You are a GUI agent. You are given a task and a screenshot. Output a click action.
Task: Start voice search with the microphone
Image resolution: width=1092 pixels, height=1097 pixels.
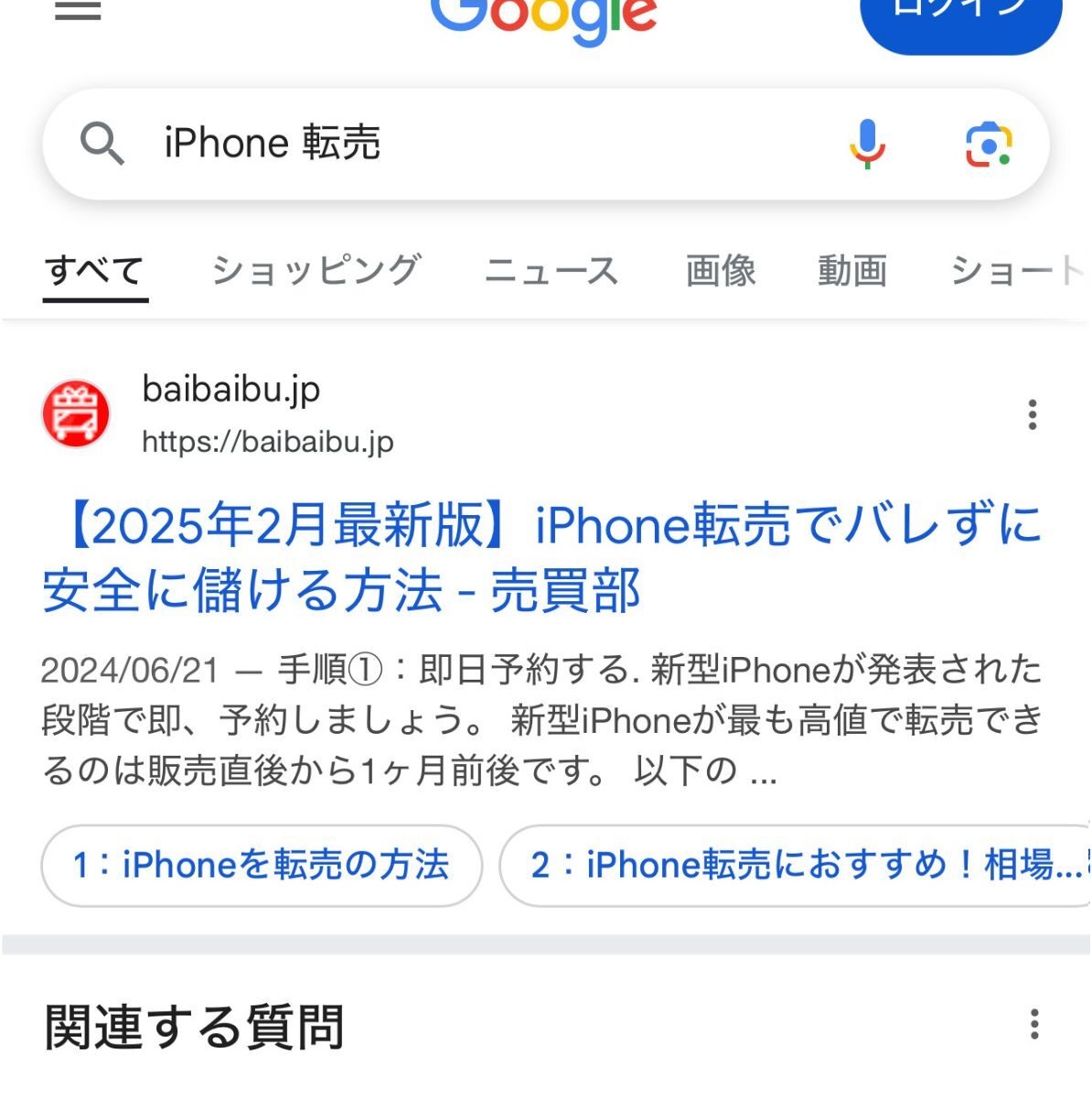pos(867,145)
